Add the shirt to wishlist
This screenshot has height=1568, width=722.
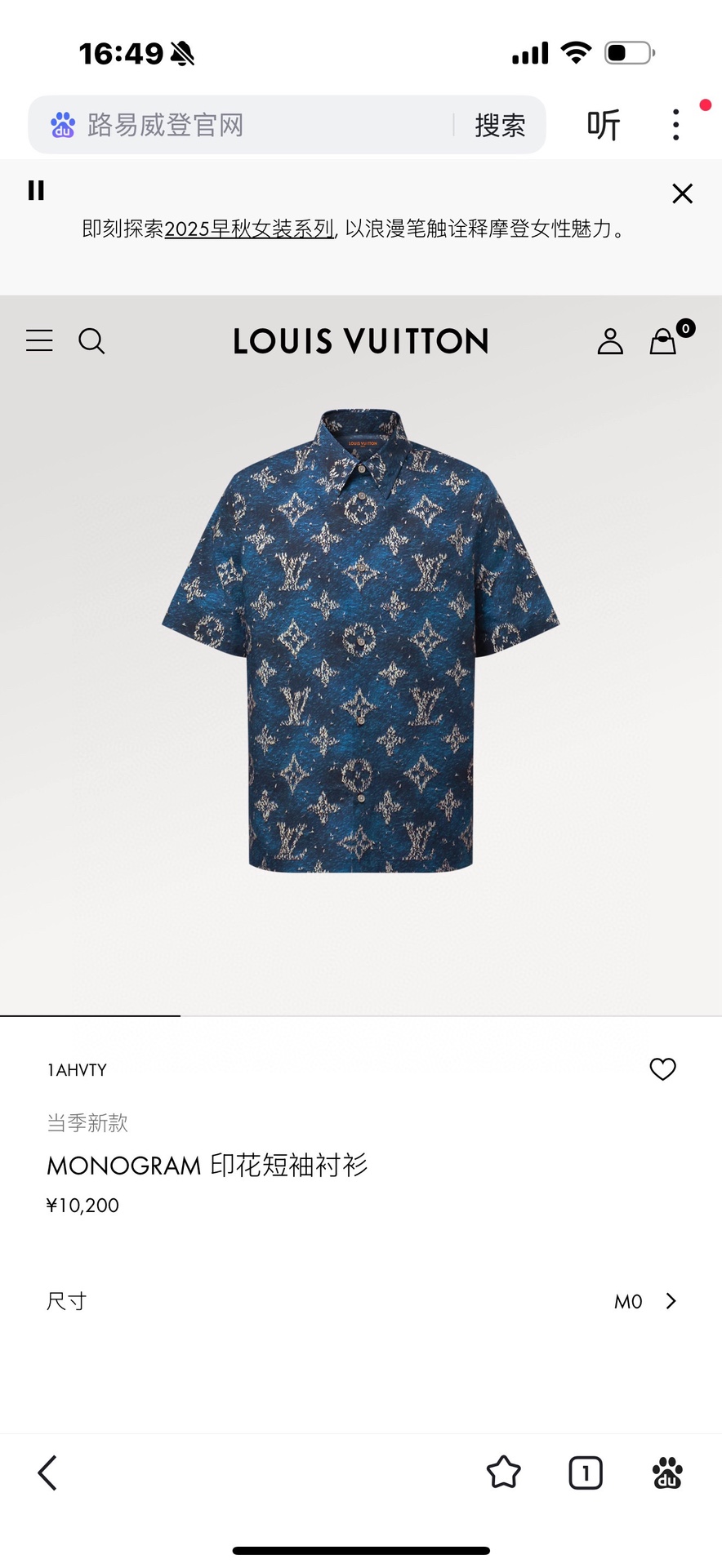pyautogui.click(x=662, y=1068)
